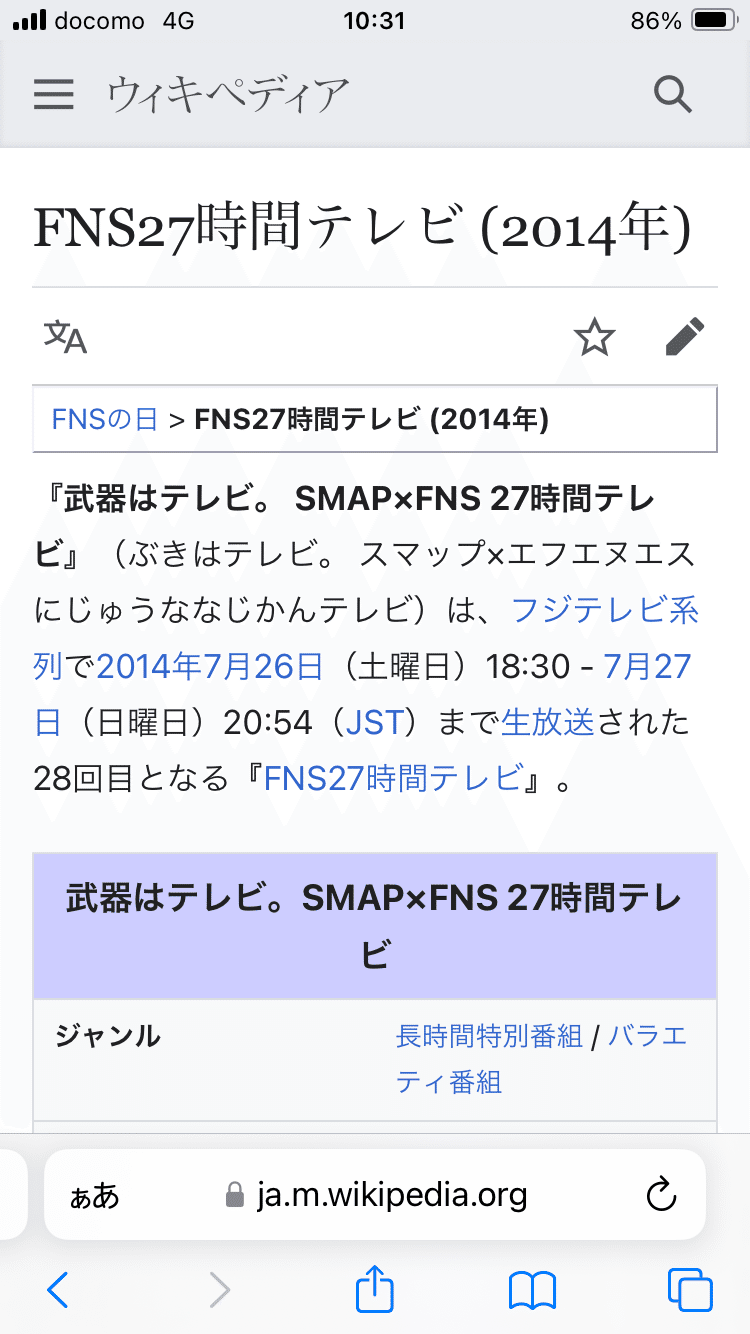The height and width of the screenshot is (1334, 750).
Task: Open the Wikipedia navigation menu
Action: tap(53, 95)
